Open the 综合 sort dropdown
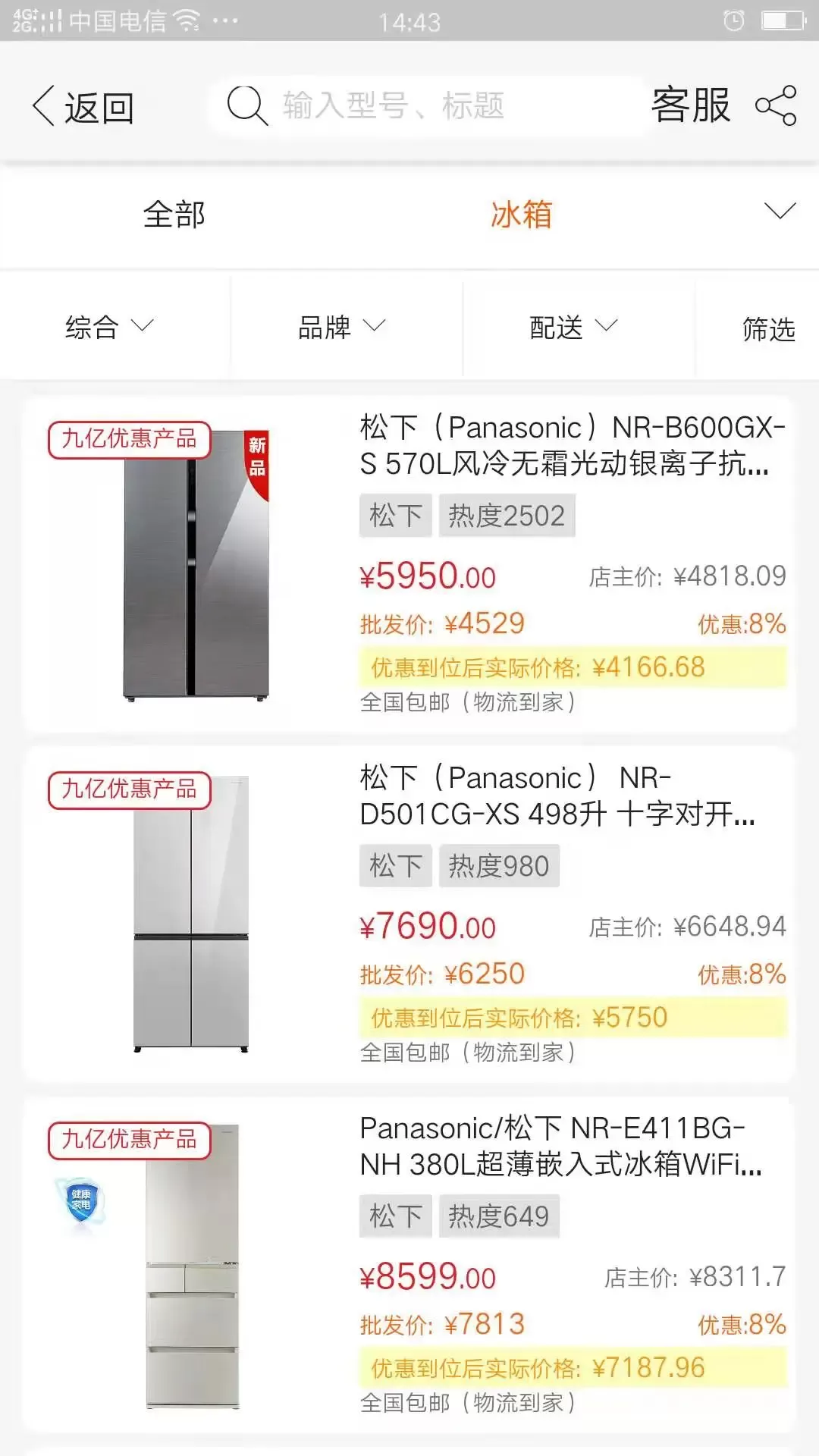819x1456 pixels. click(x=109, y=328)
